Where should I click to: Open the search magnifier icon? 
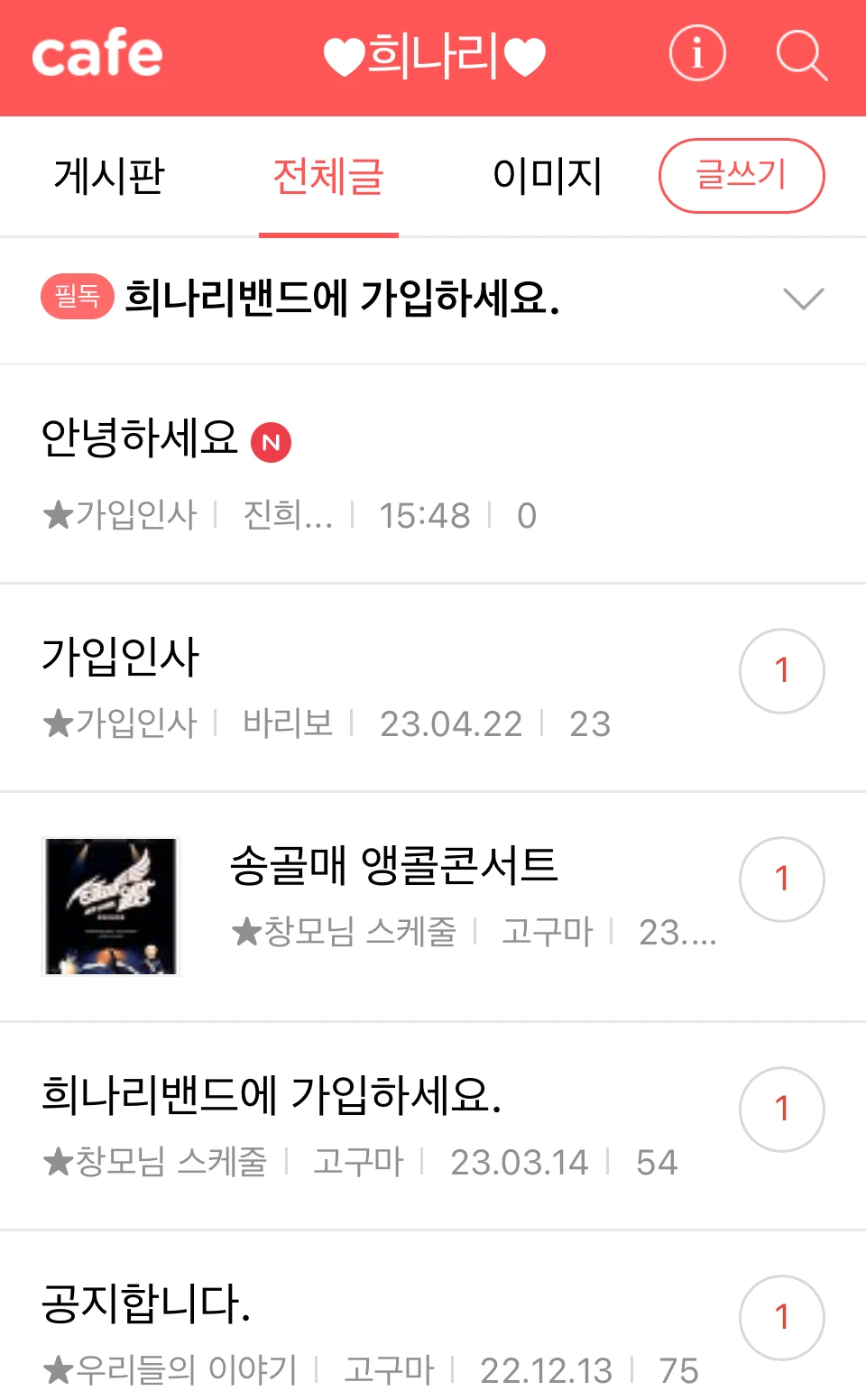(x=800, y=55)
